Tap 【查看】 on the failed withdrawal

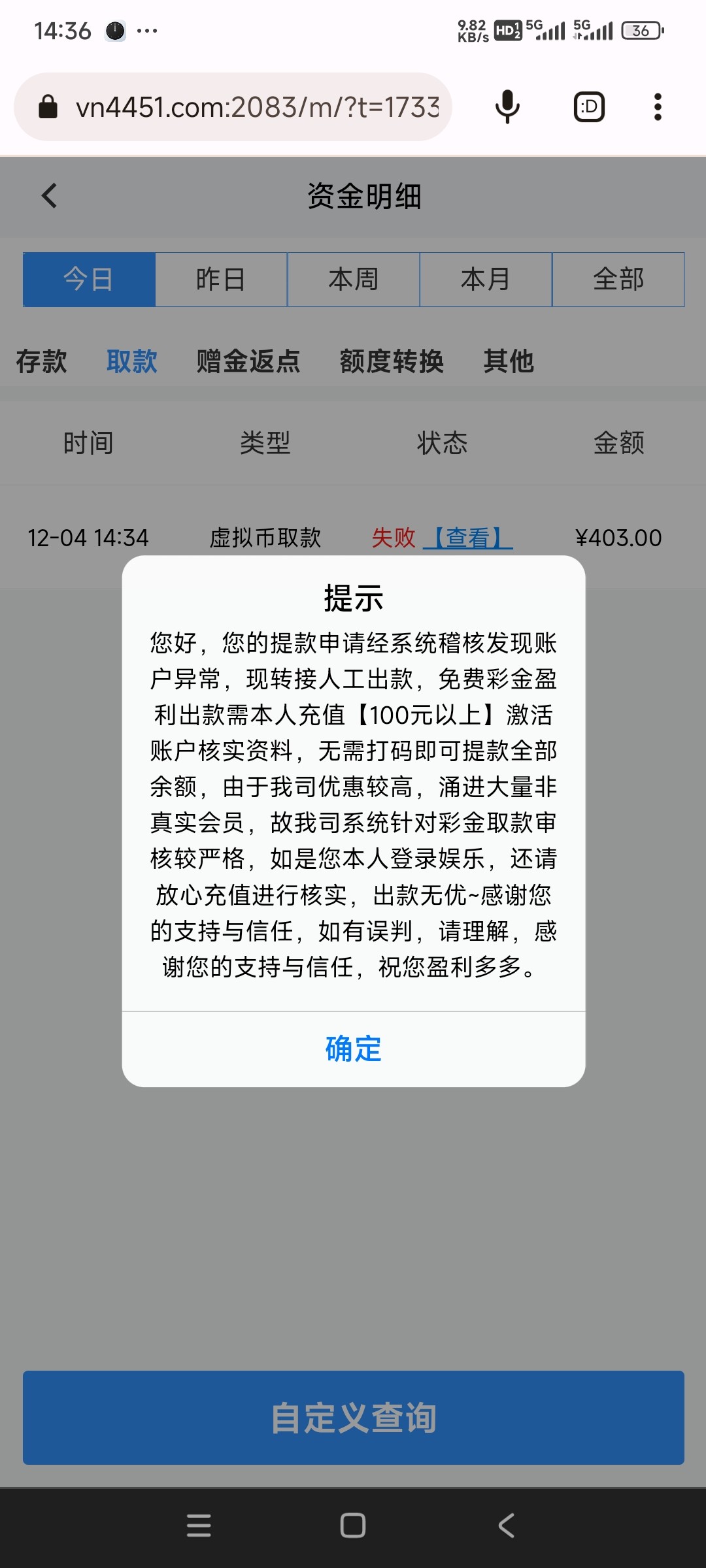(468, 538)
